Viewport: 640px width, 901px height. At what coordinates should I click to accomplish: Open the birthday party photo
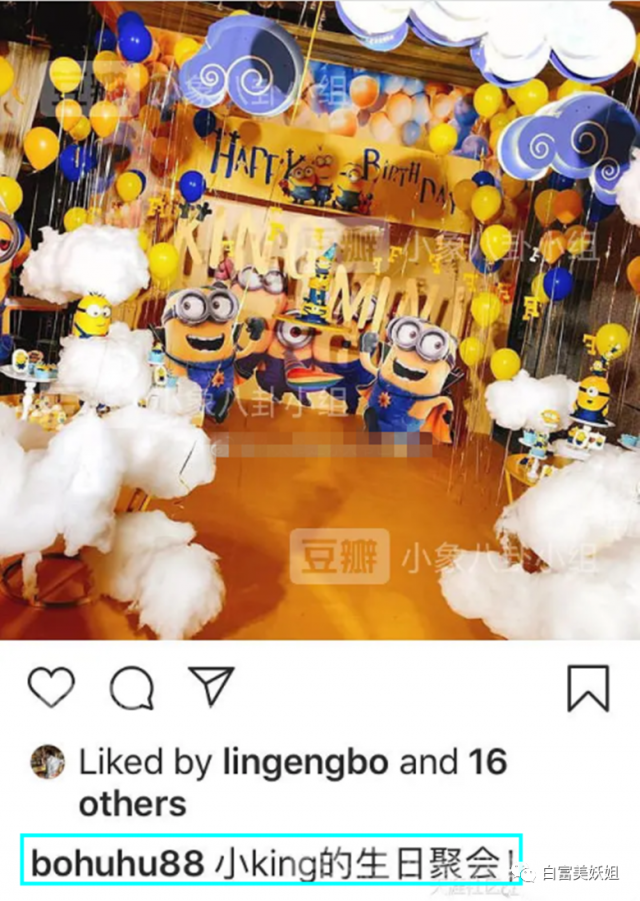click(320, 320)
